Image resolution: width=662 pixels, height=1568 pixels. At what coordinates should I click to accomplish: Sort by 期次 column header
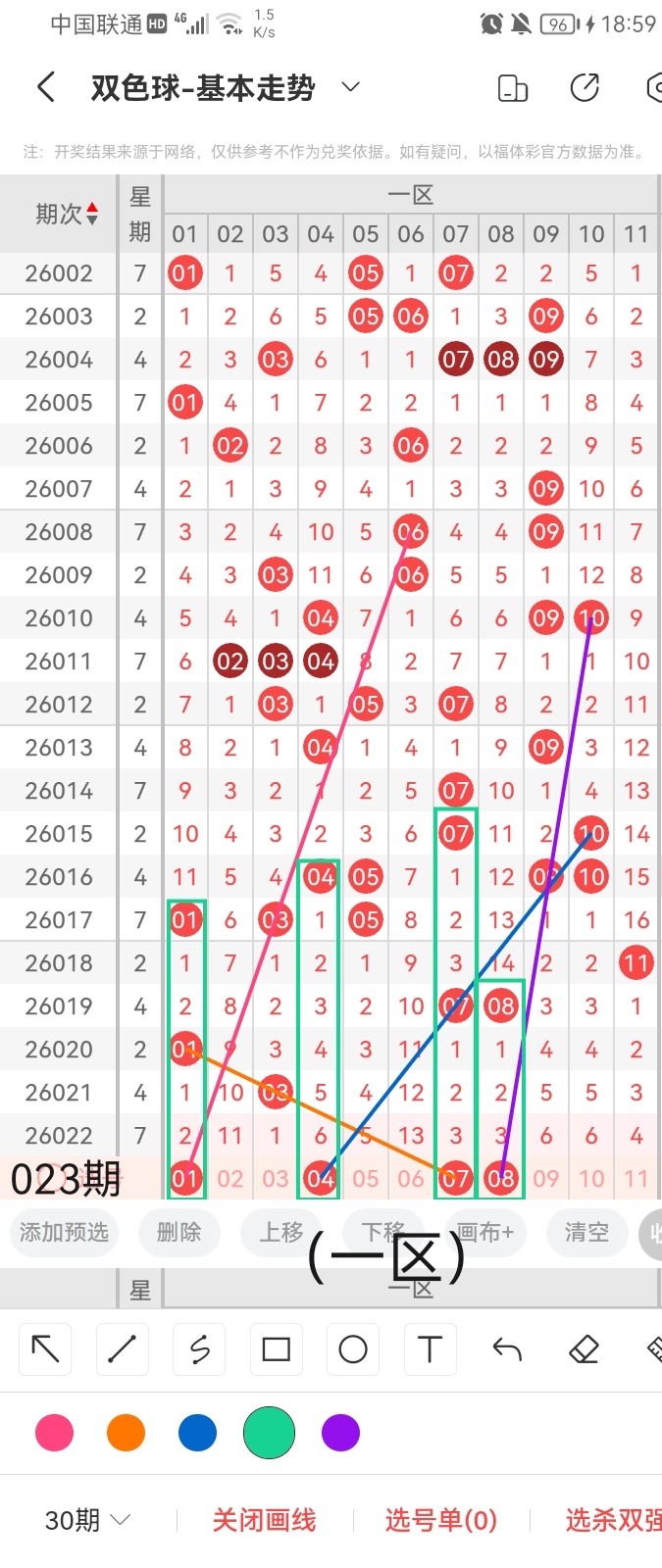(x=66, y=214)
